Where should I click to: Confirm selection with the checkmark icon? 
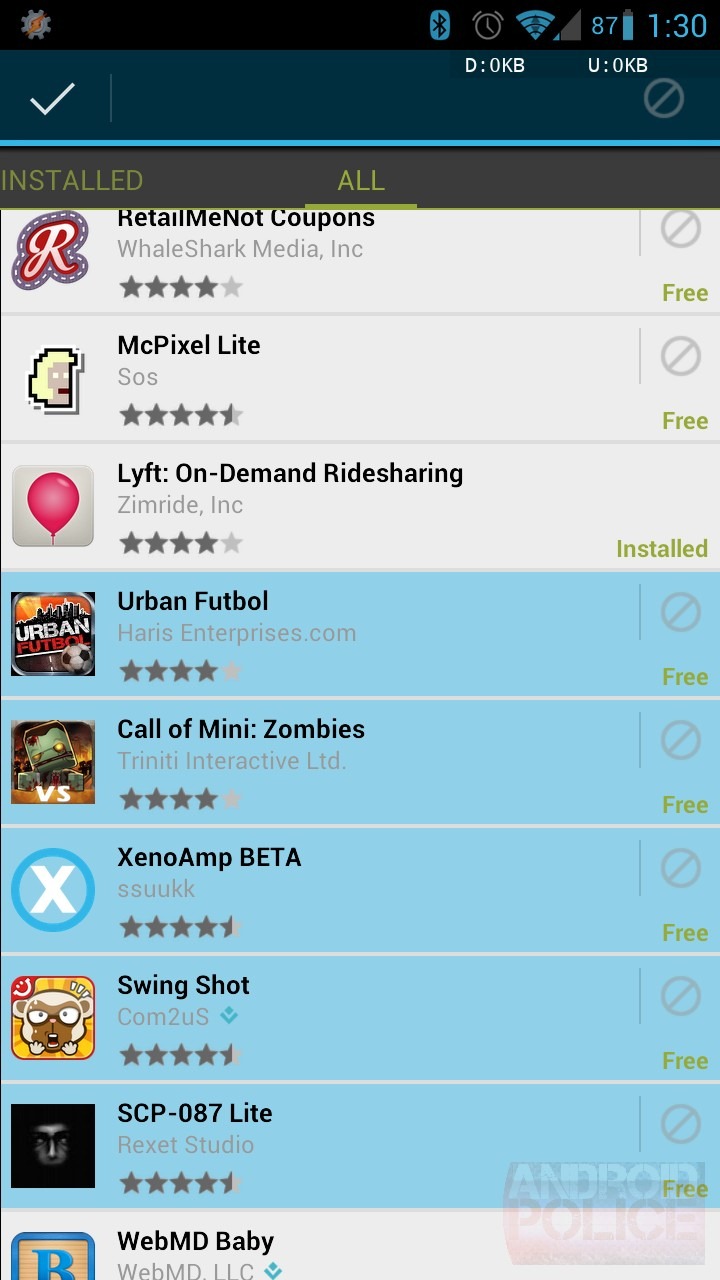(52, 98)
